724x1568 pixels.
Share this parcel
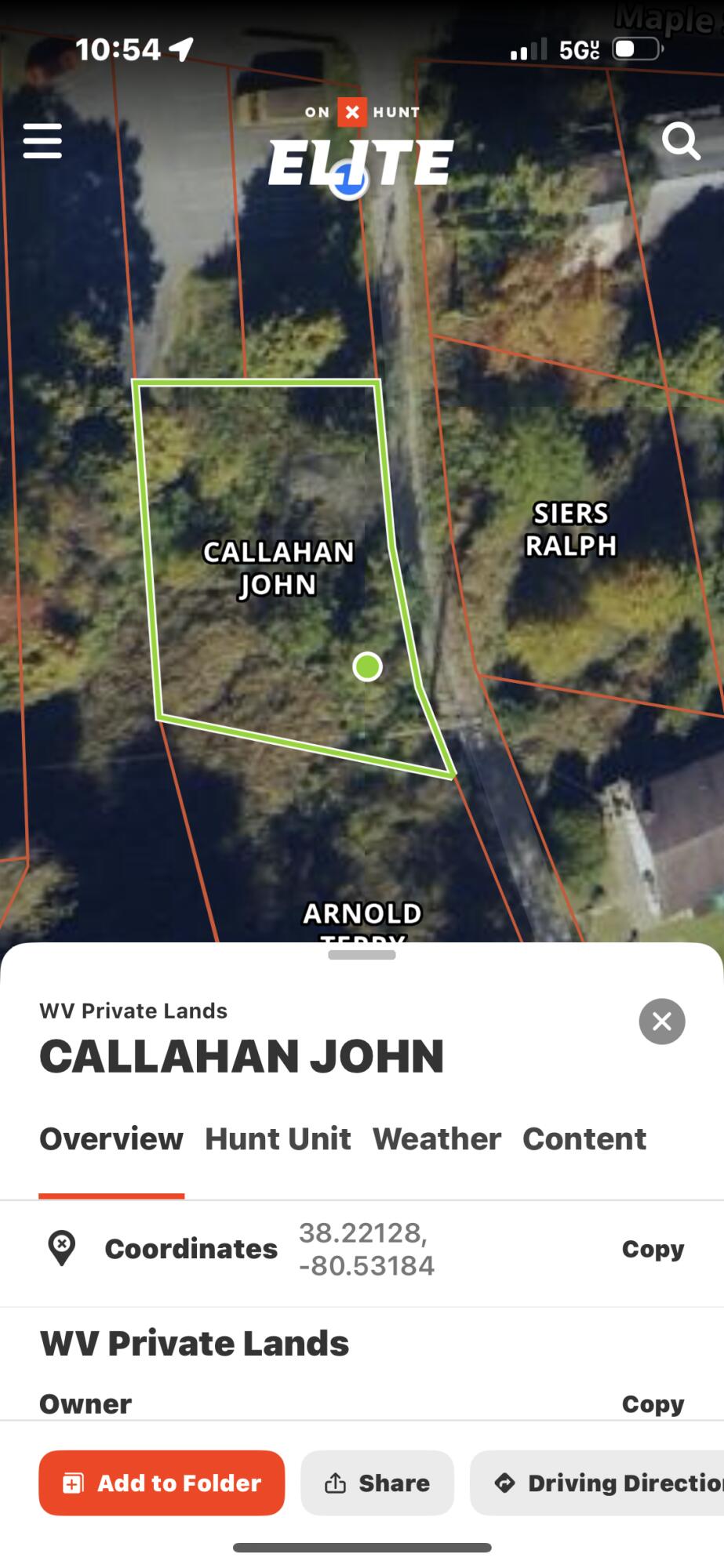[377, 1483]
